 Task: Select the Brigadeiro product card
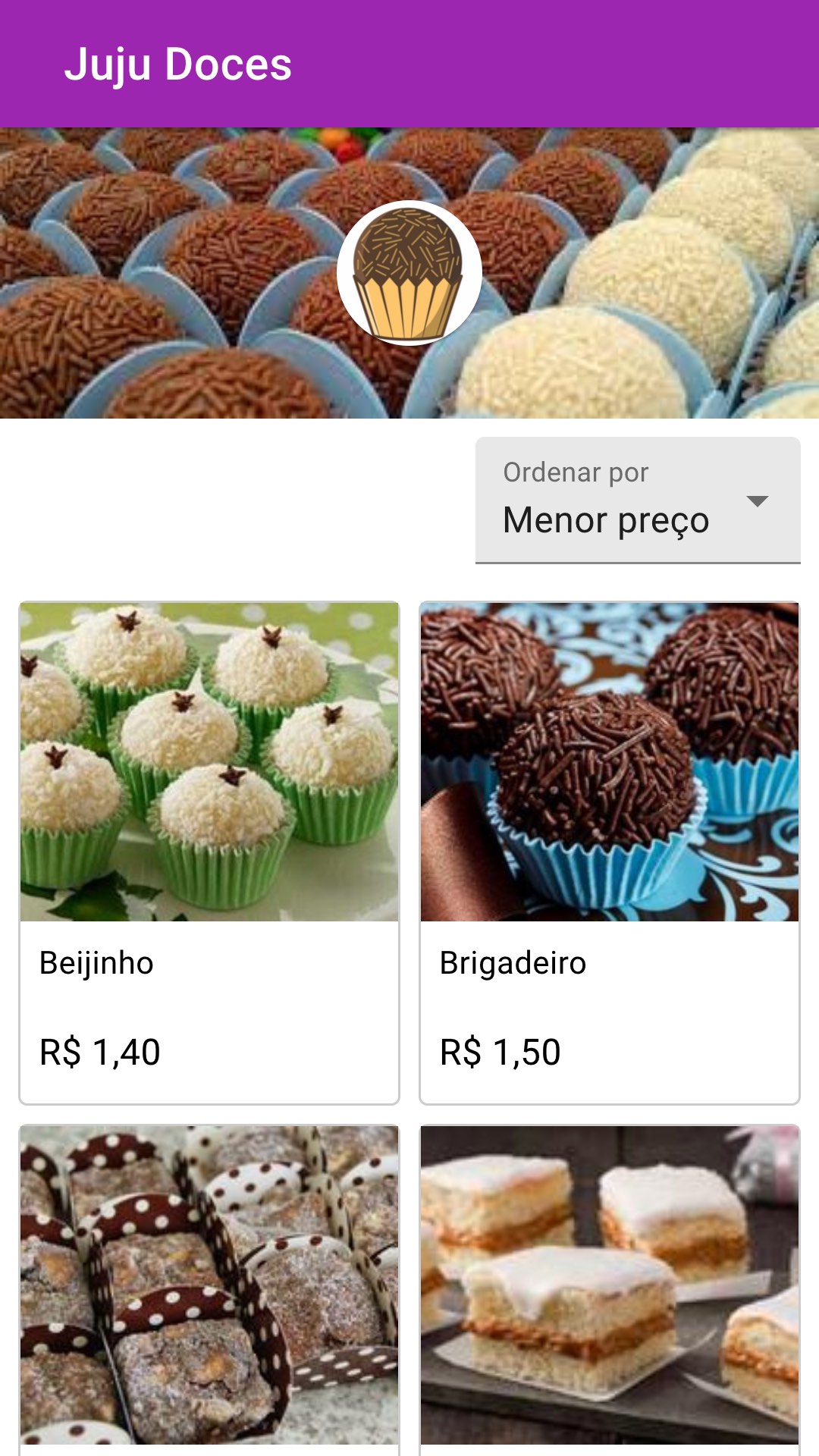click(610, 852)
